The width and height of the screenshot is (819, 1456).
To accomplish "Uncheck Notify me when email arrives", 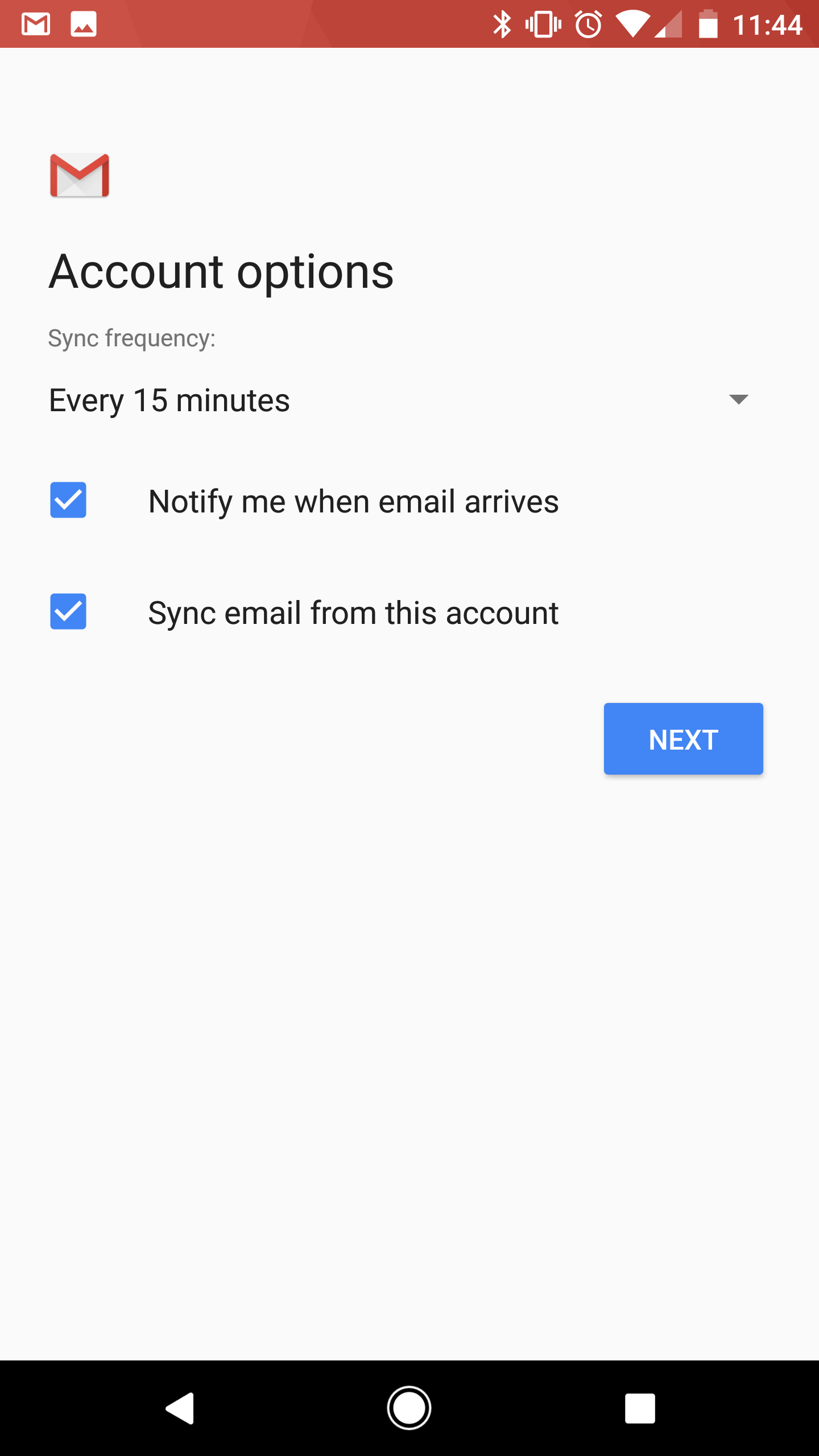I will point(68,500).
